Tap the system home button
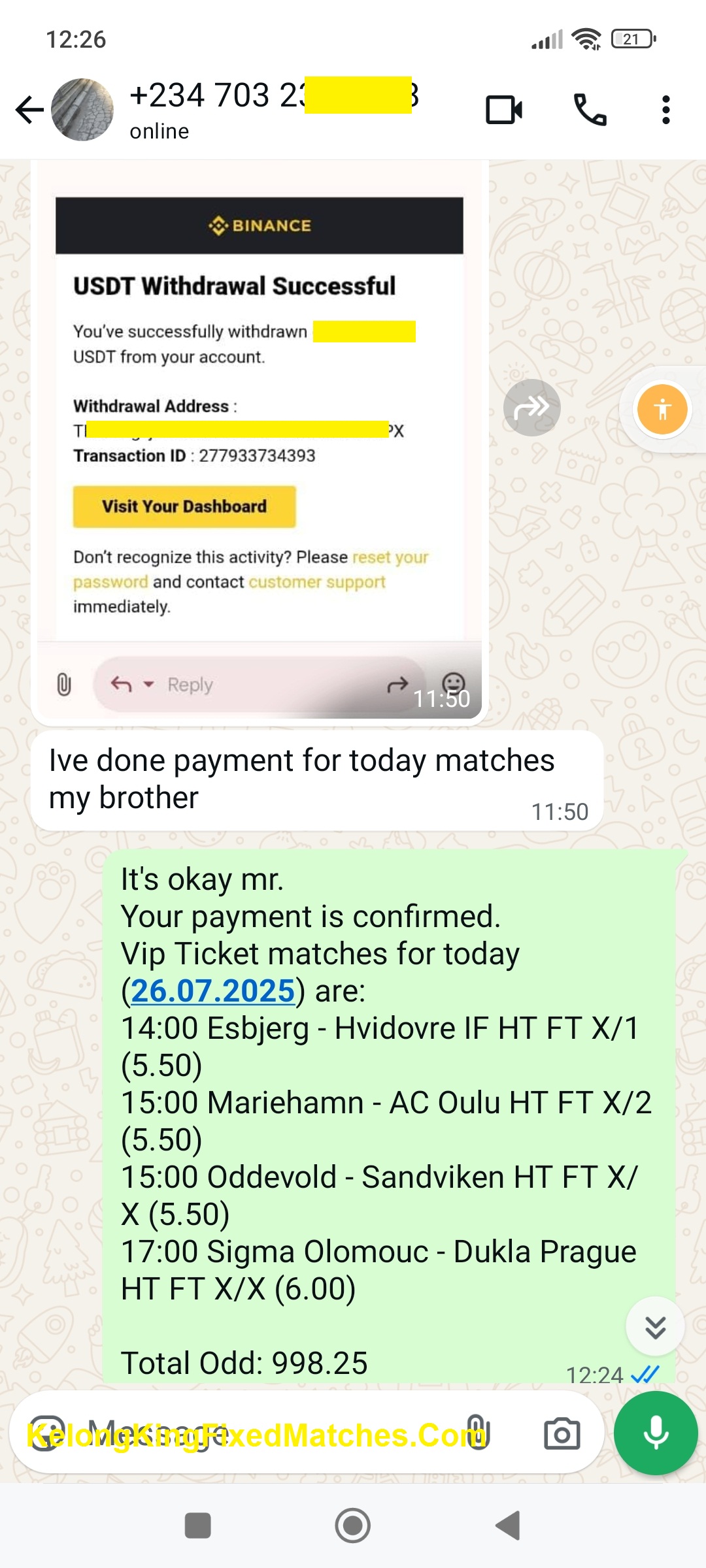 353,1526
